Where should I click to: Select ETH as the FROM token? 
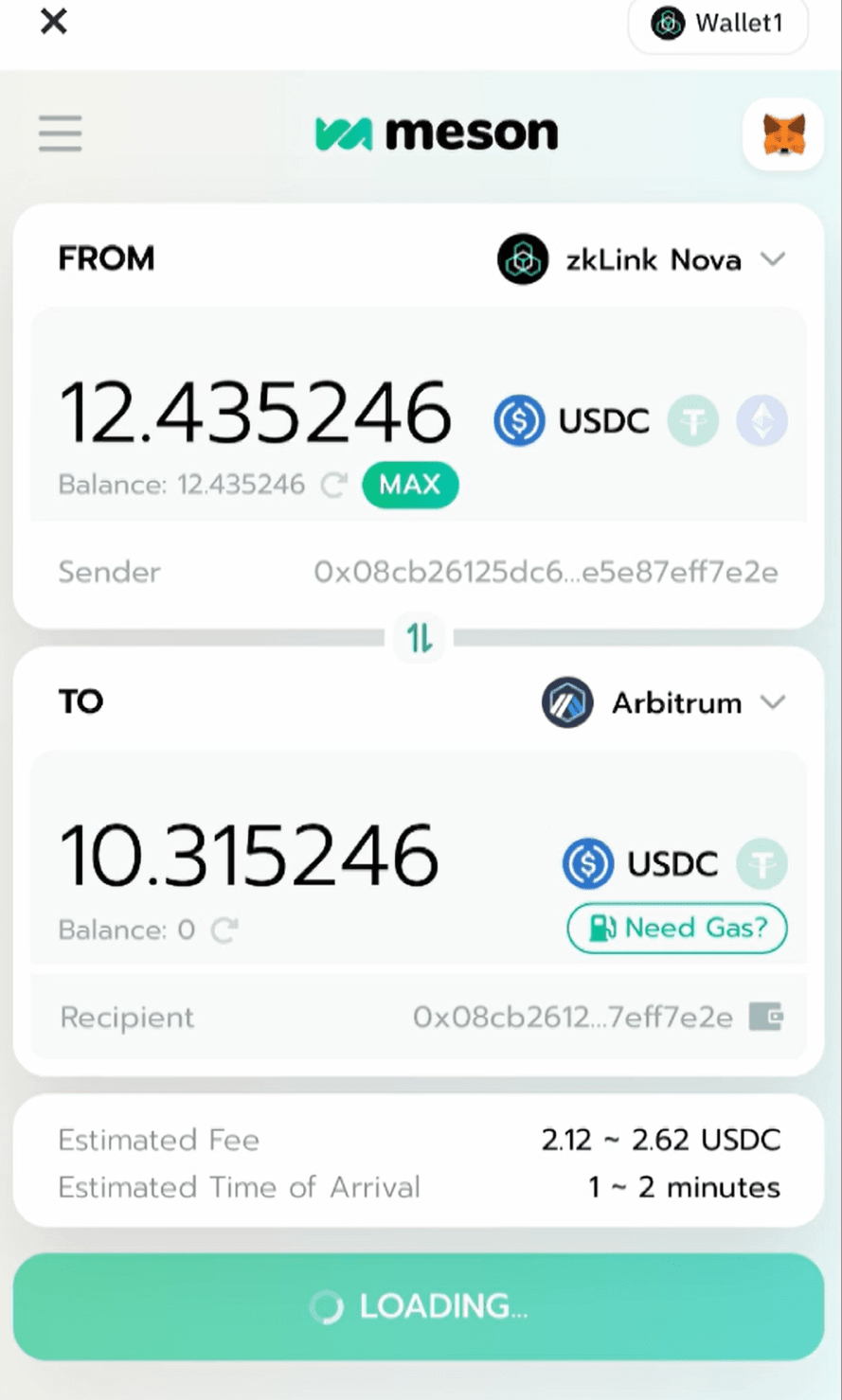(761, 421)
